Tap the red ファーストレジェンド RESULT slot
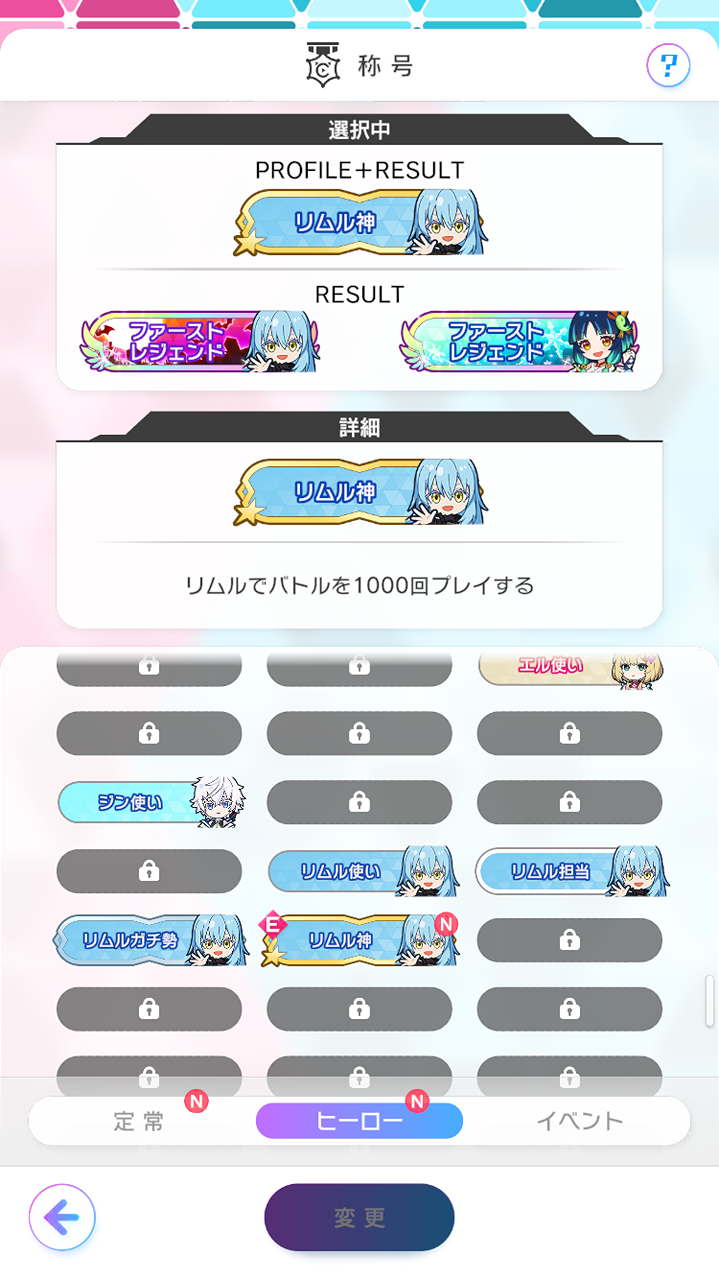The image size is (719, 1280). (x=200, y=342)
